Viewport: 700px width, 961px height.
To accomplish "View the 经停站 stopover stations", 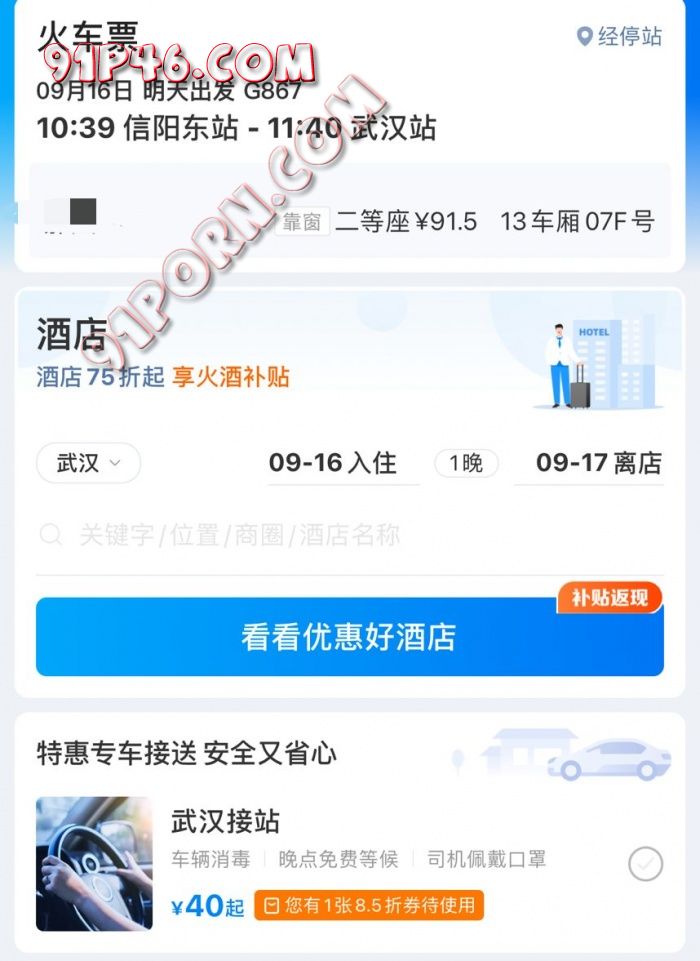I will pos(620,37).
